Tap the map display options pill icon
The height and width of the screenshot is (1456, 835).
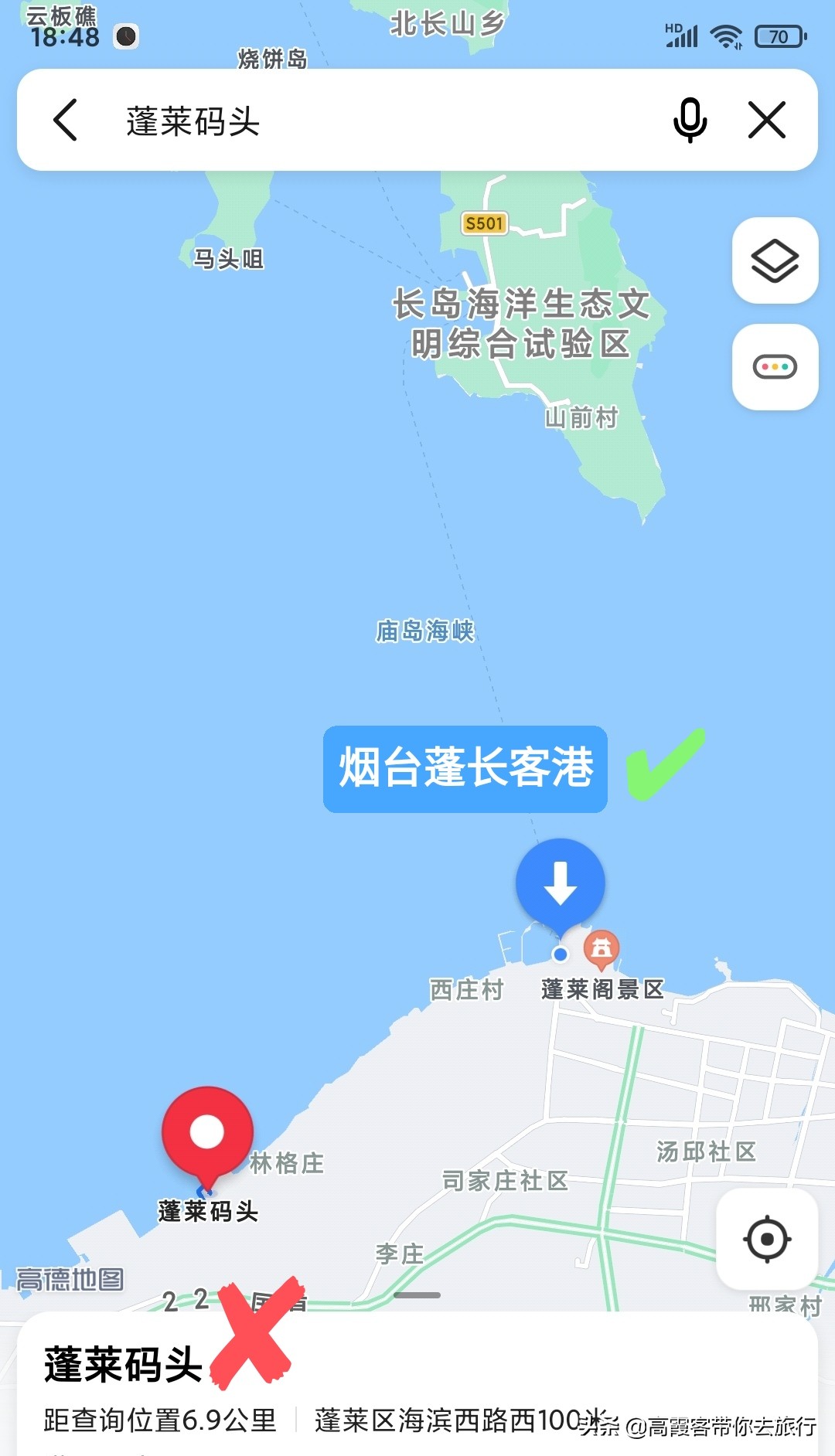coord(775,366)
